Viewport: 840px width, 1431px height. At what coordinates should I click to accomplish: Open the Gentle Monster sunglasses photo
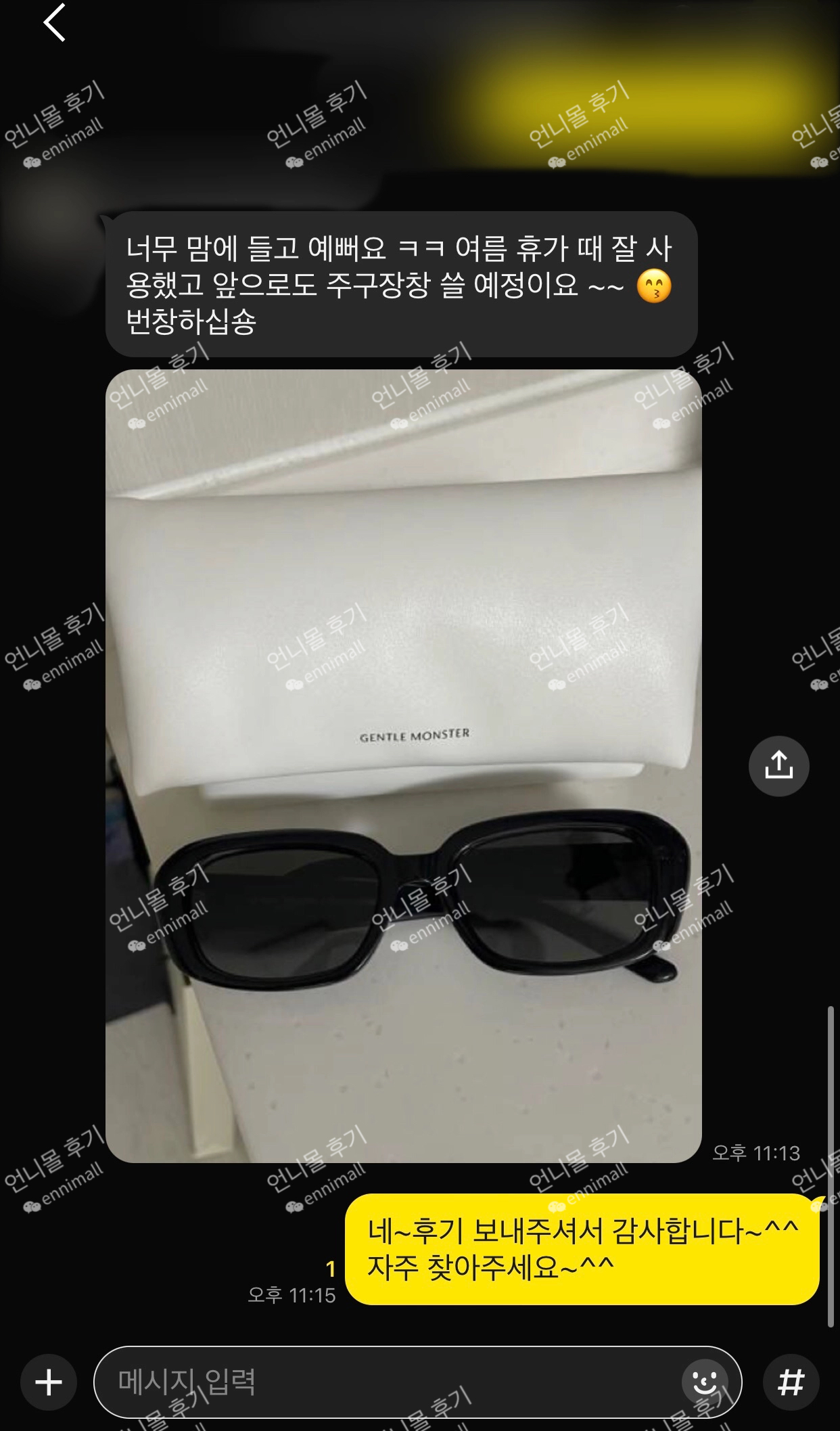[403, 765]
